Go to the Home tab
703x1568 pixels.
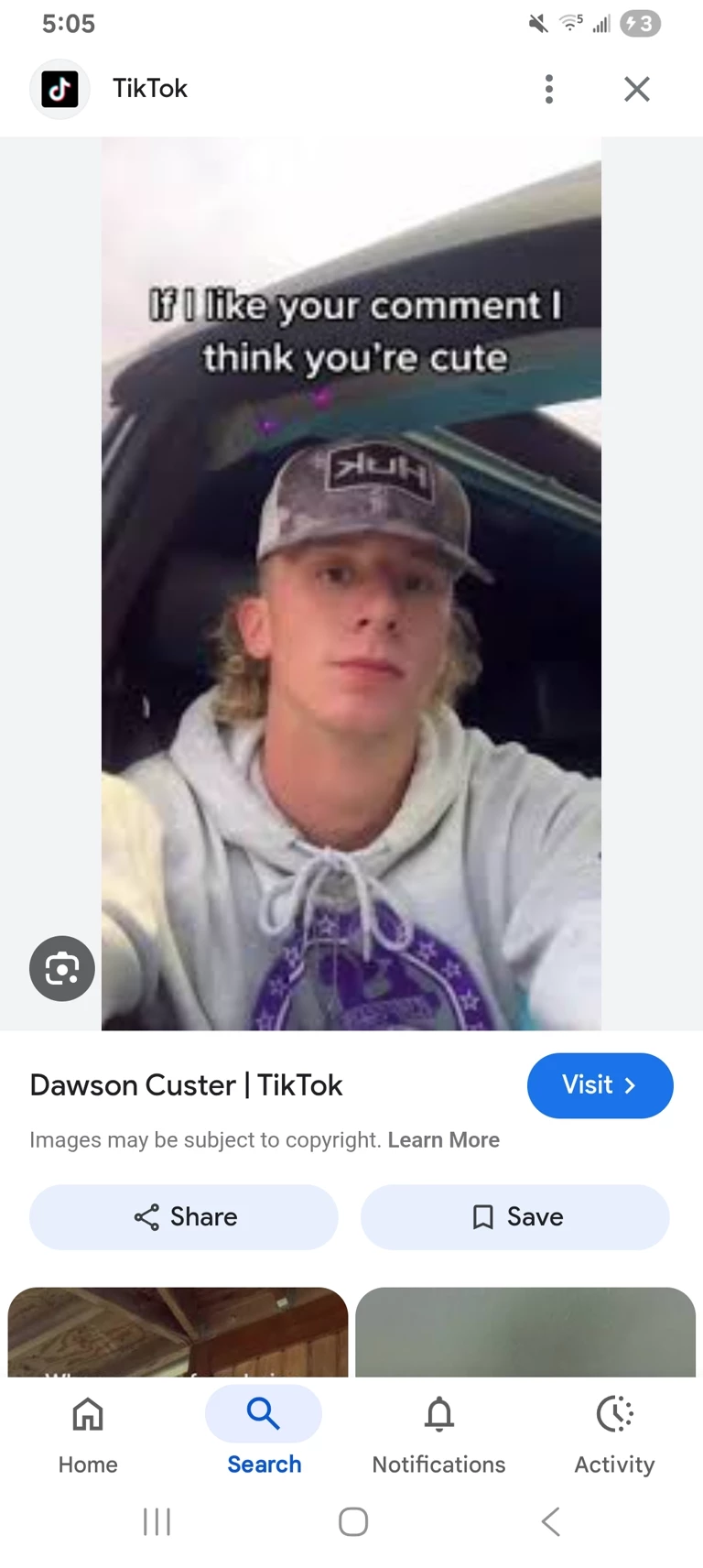point(88,1434)
